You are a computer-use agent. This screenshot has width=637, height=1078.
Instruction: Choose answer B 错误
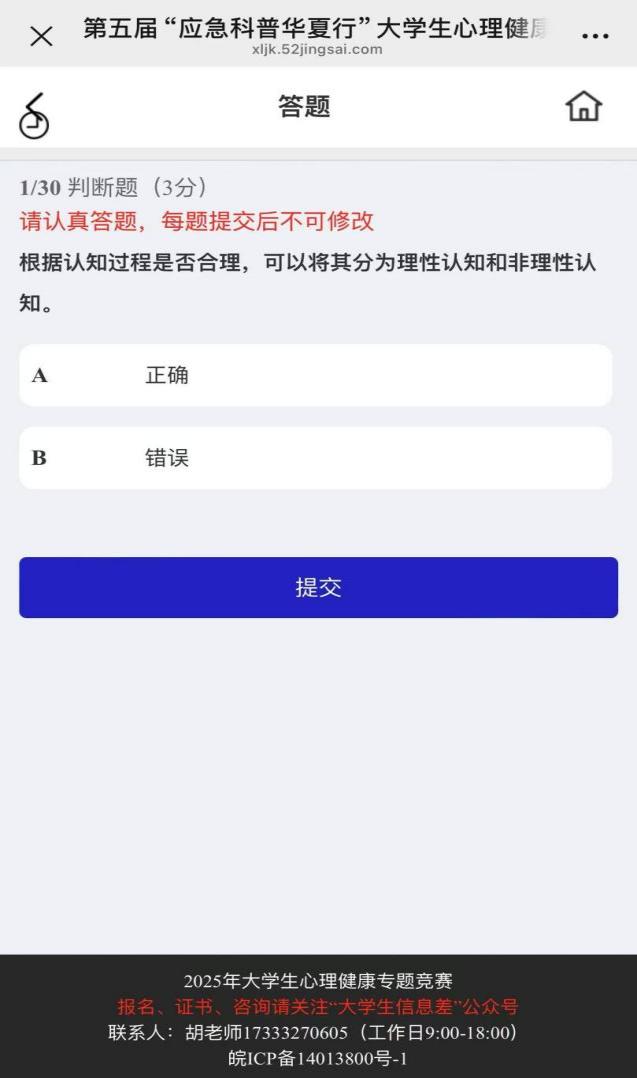point(315,459)
